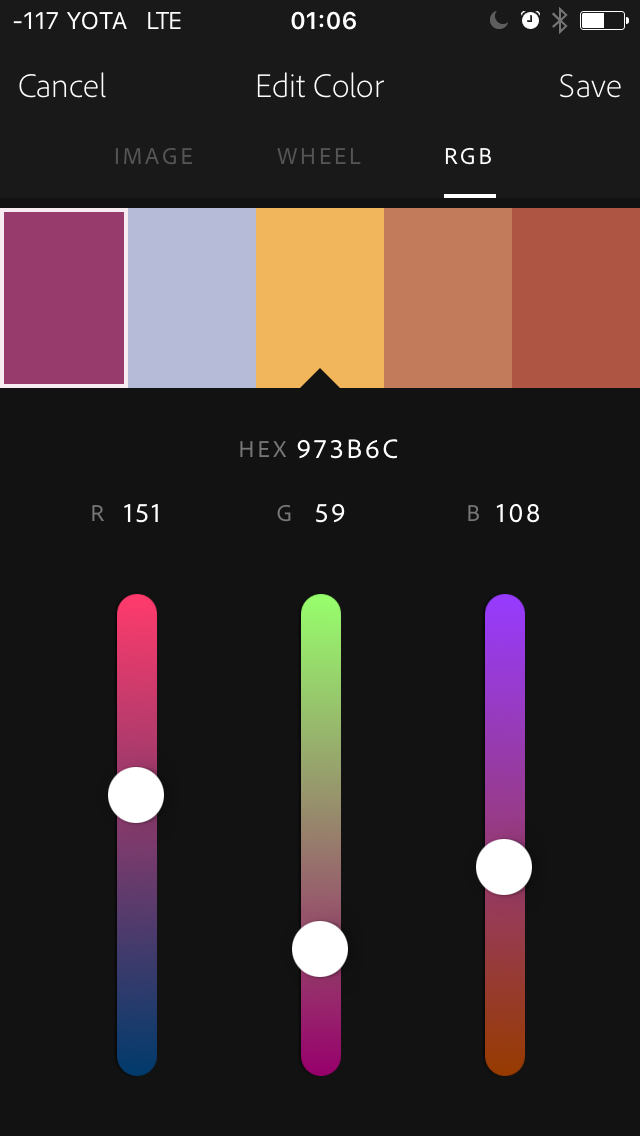Viewport: 640px width, 1136px height.
Task: Tap the red channel slider handle
Action: tap(136, 795)
